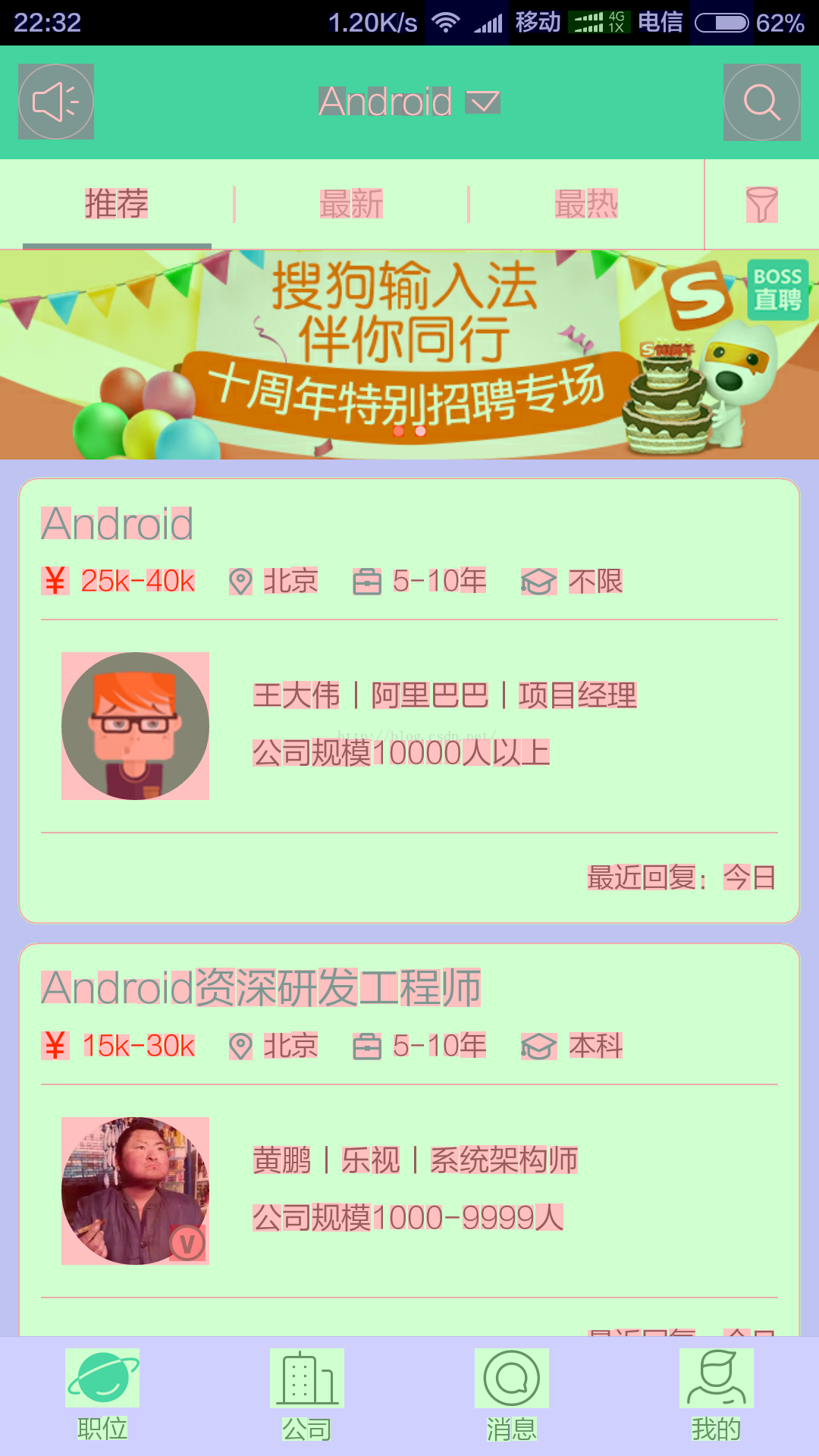Open the speaker announcements icon
Viewport: 819px width, 1456px height.
click(x=56, y=102)
